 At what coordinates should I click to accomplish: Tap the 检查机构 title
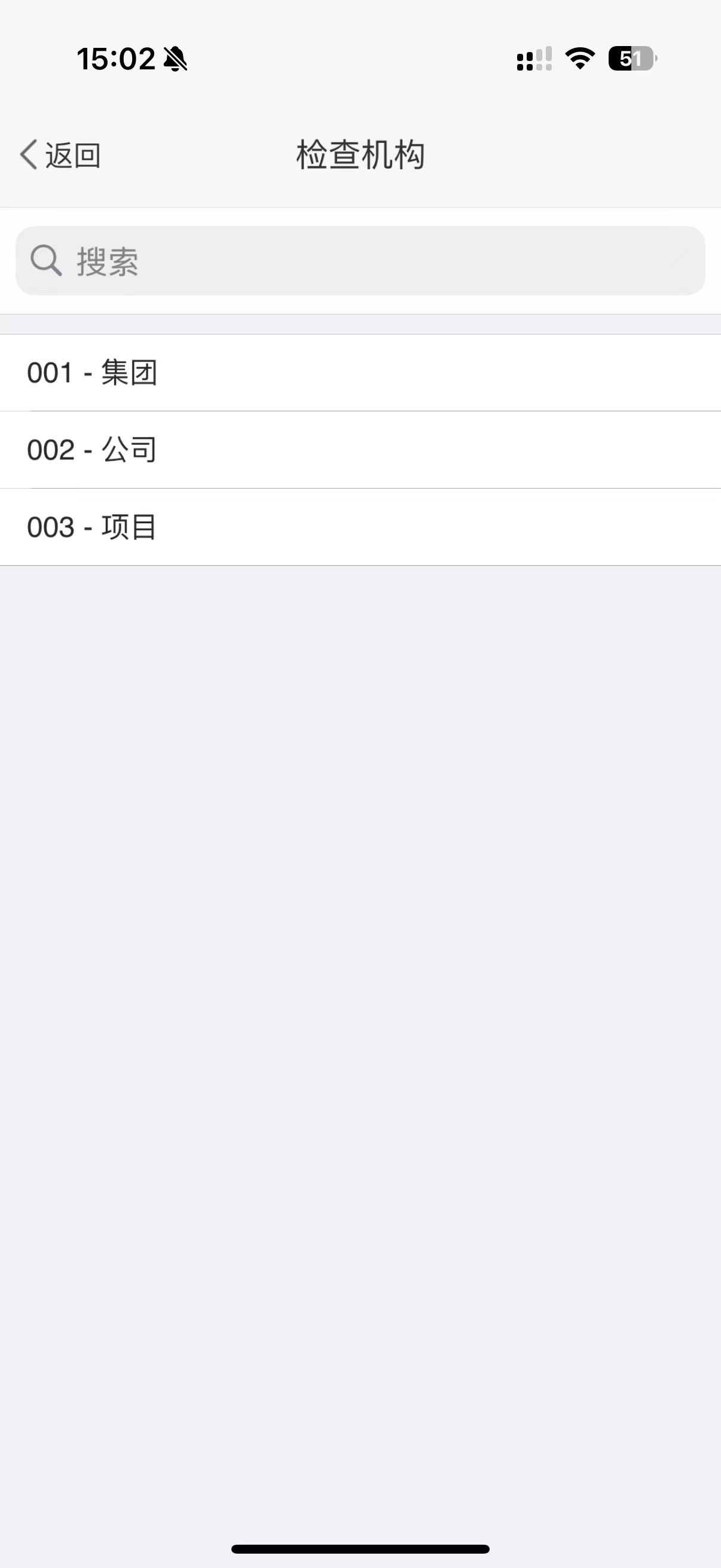[360, 154]
